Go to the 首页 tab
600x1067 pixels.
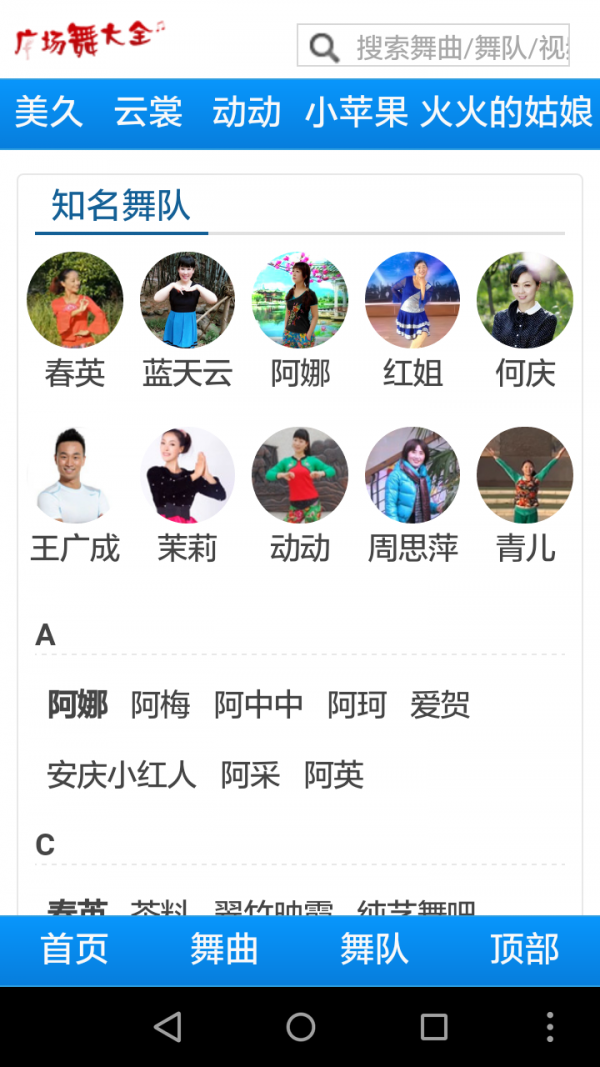tap(74, 949)
